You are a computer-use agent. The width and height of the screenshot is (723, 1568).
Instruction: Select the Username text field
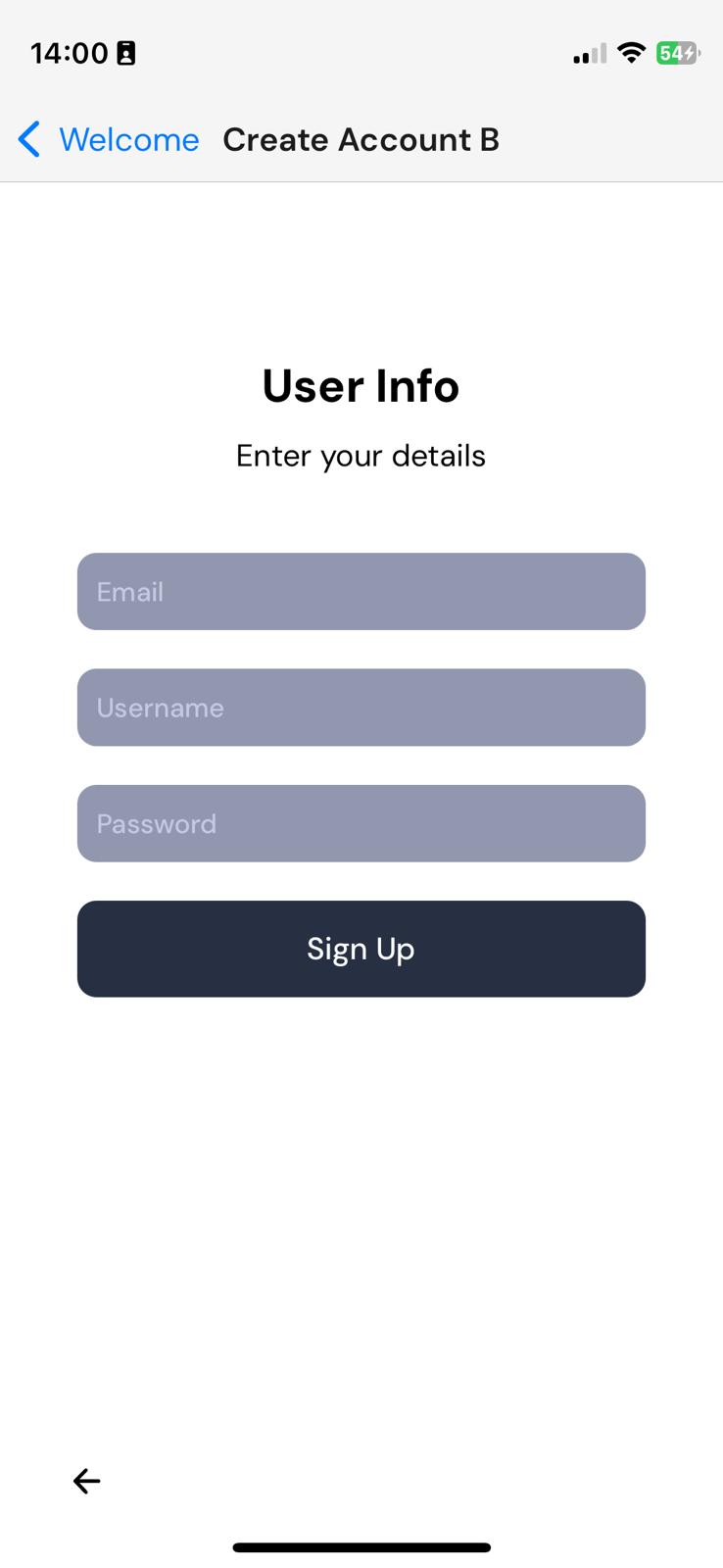(x=361, y=708)
